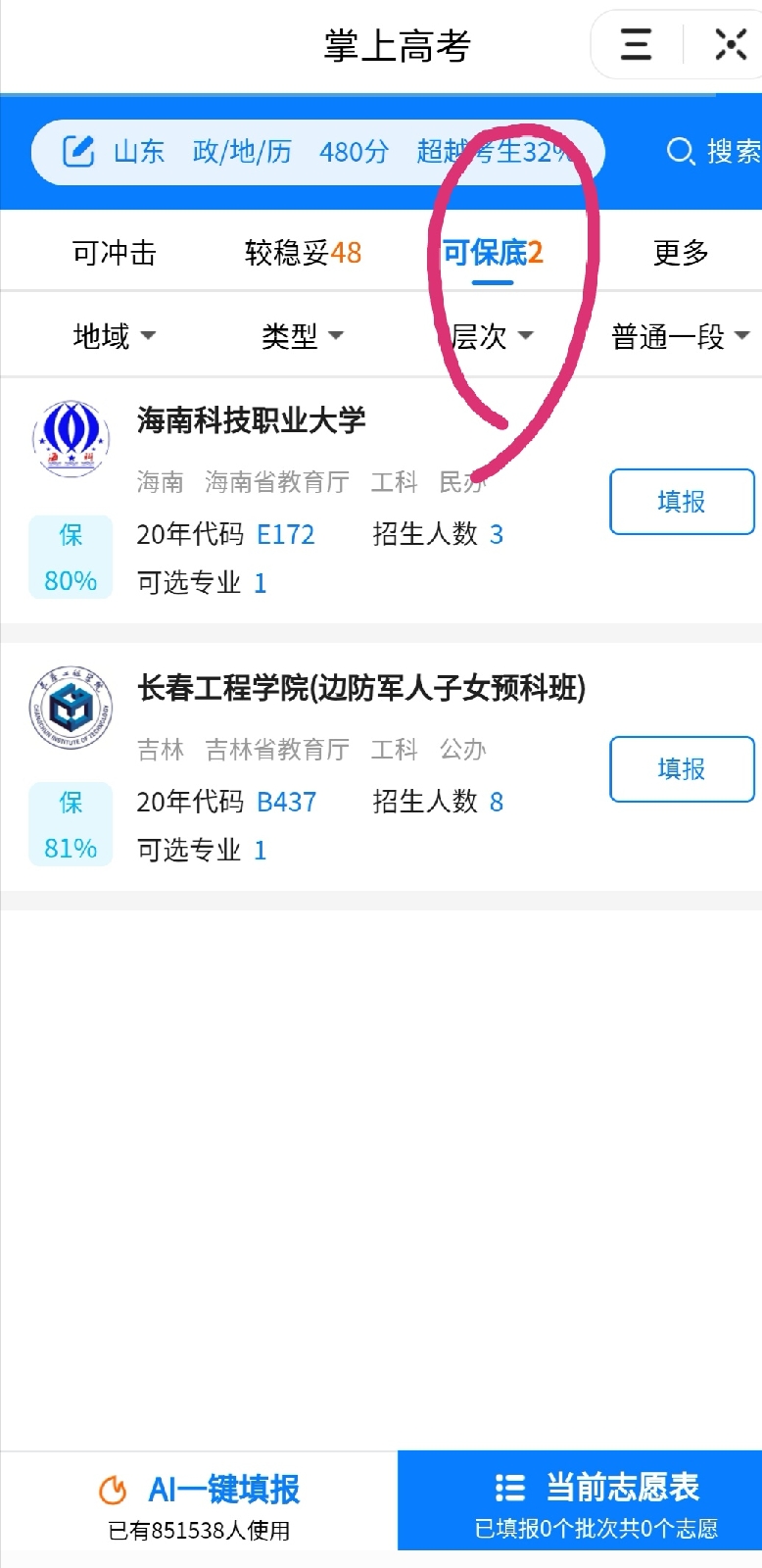The height and width of the screenshot is (1568, 762).
Task: Click the 海南科技职业大学 school logo
Action: coord(70,438)
